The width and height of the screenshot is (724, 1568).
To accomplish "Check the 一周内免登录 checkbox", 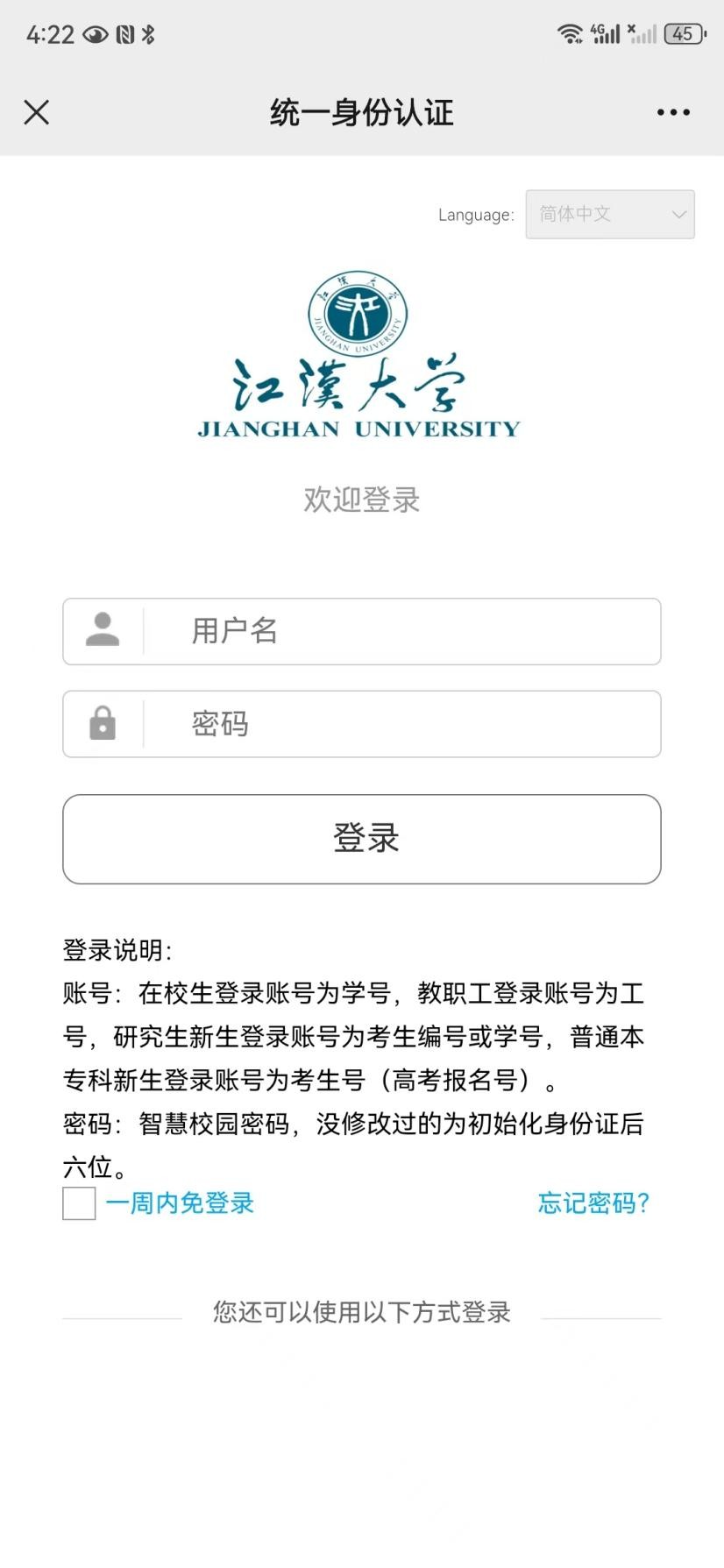I will click(x=79, y=1203).
